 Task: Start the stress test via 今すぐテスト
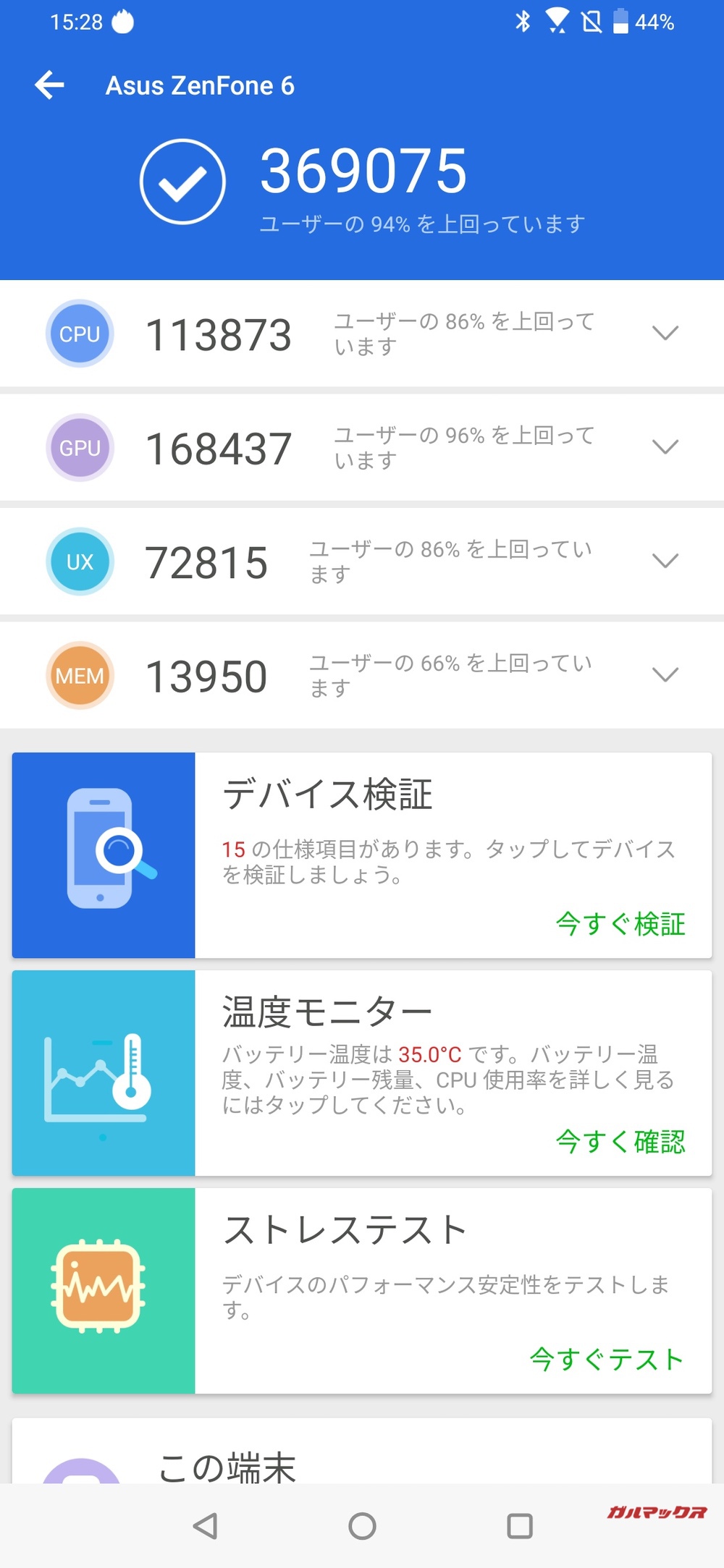pyautogui.click(x=607, y=1359)
